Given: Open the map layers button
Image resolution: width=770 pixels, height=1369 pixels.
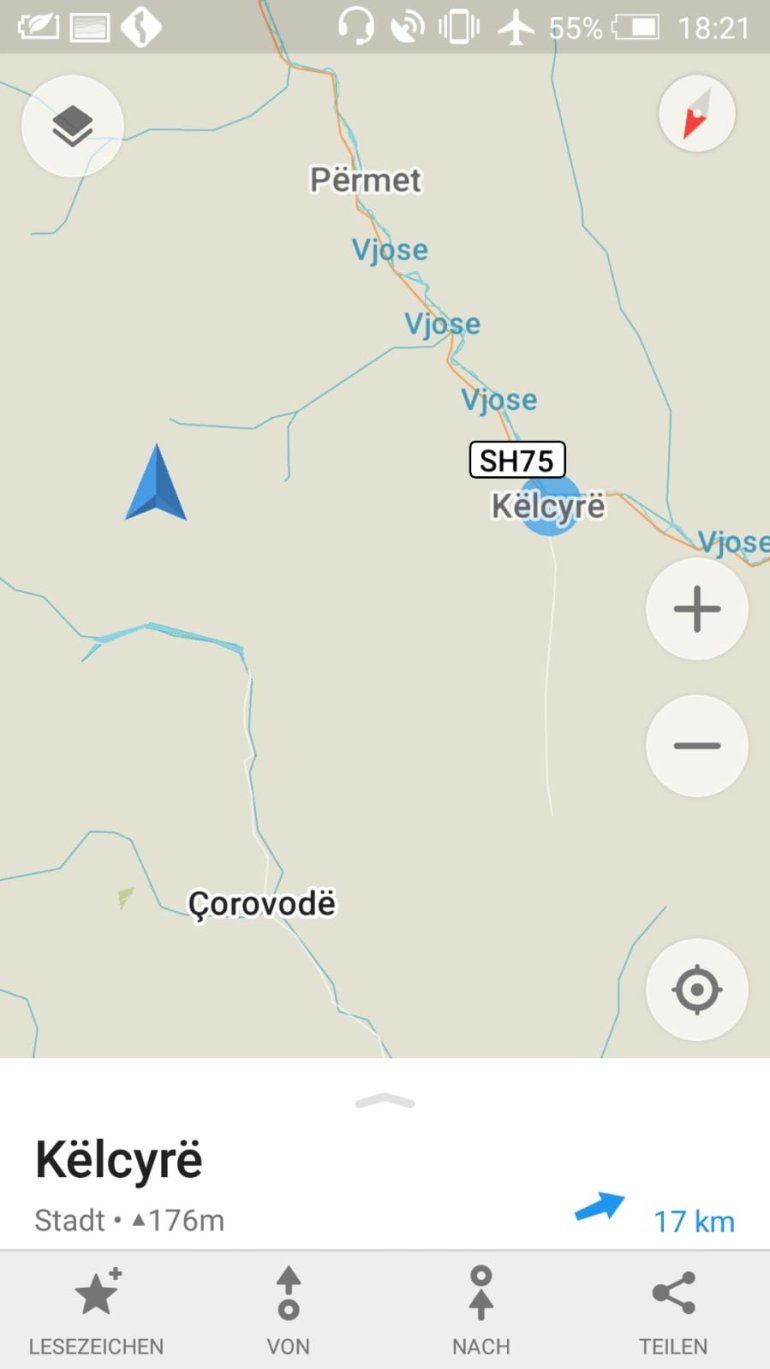Looking at the screenshot, I should (x=72, y=127).
